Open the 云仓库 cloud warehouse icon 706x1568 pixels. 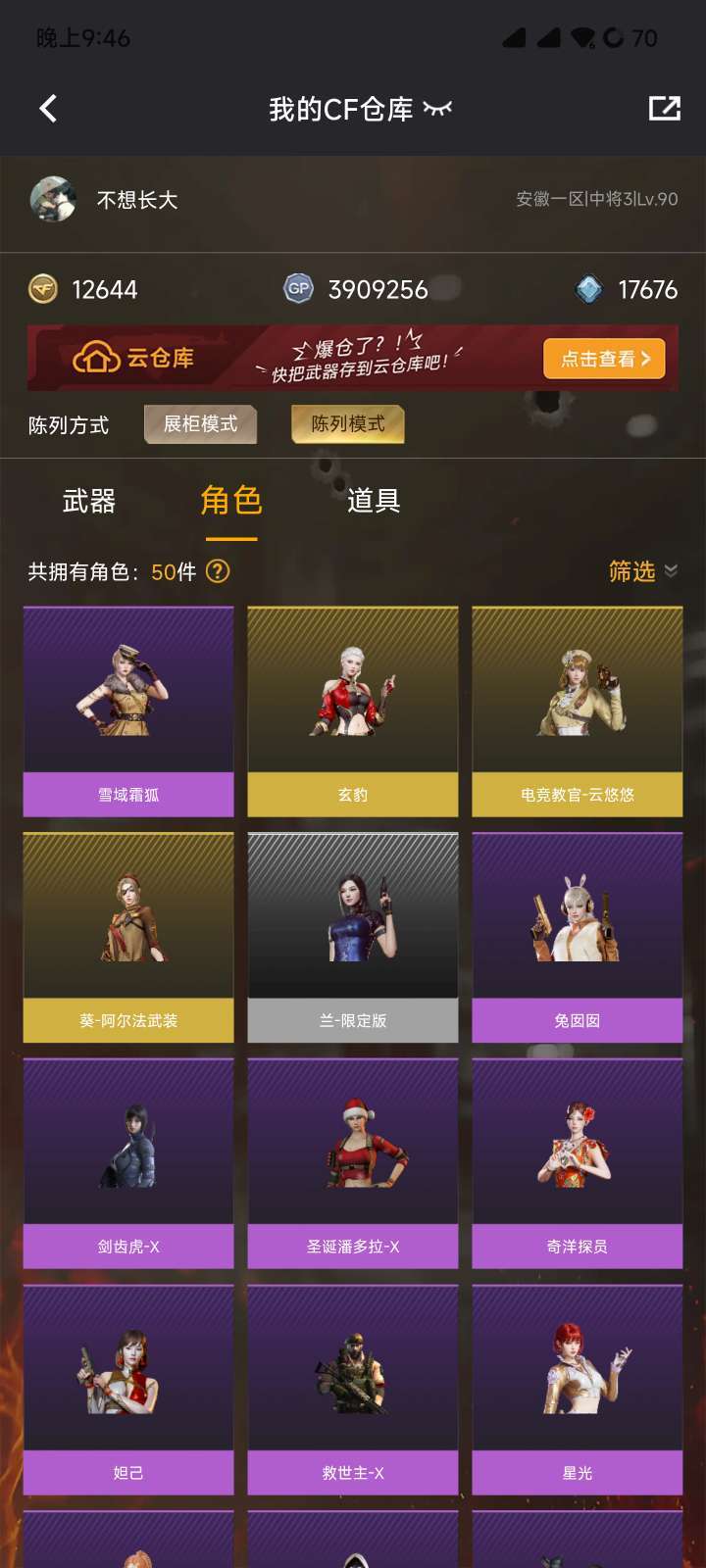97,357
